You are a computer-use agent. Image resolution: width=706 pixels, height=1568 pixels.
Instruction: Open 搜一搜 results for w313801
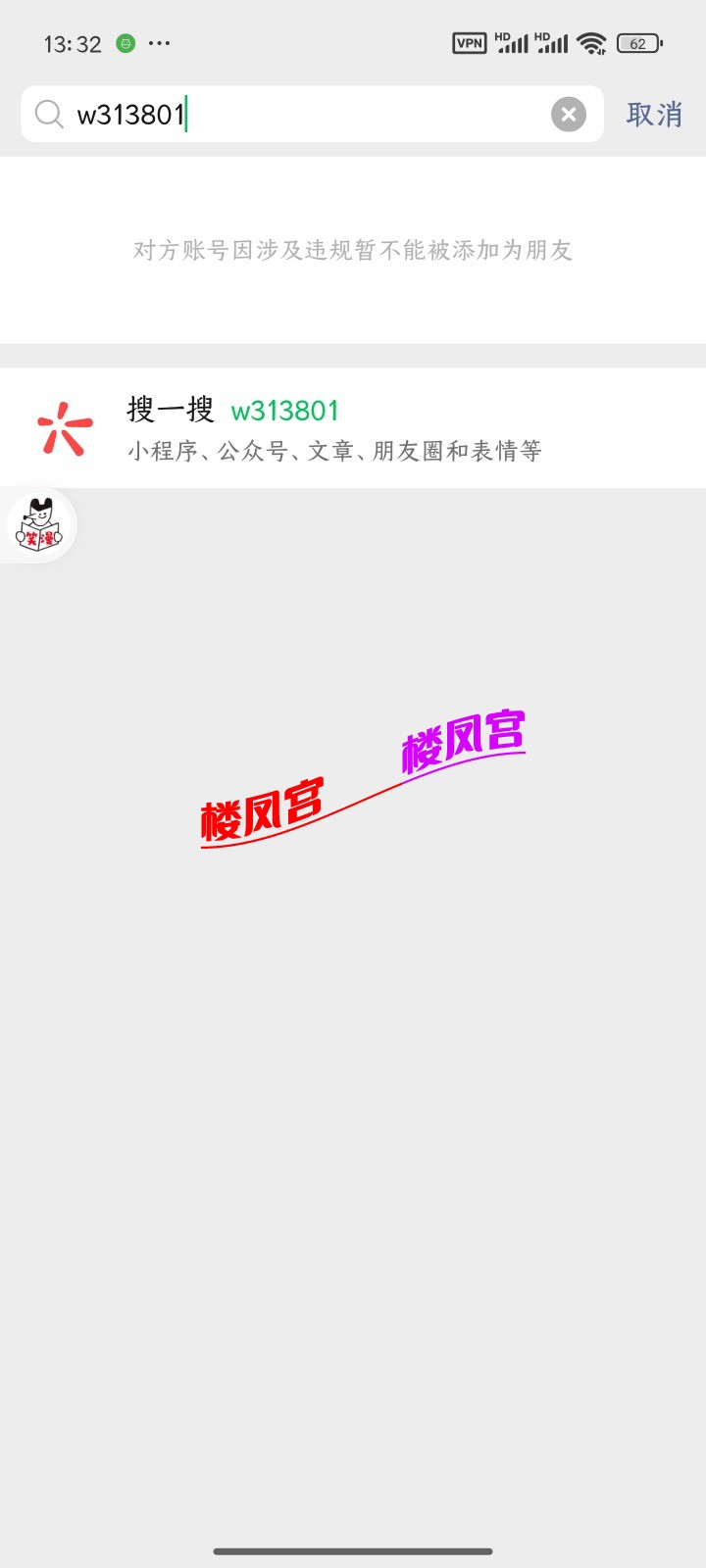click(x=353, y=428)
